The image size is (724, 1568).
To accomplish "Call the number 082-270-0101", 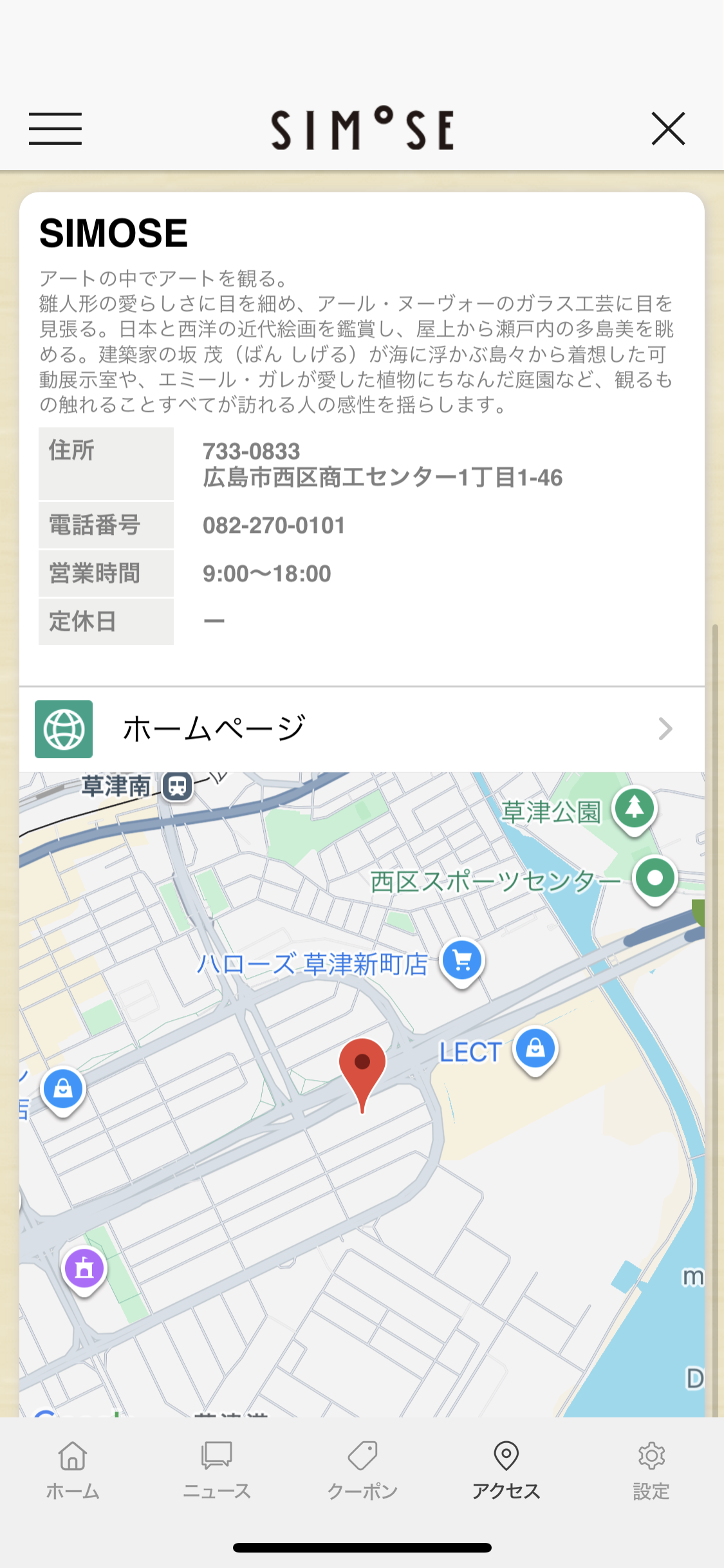I will 274,525.
